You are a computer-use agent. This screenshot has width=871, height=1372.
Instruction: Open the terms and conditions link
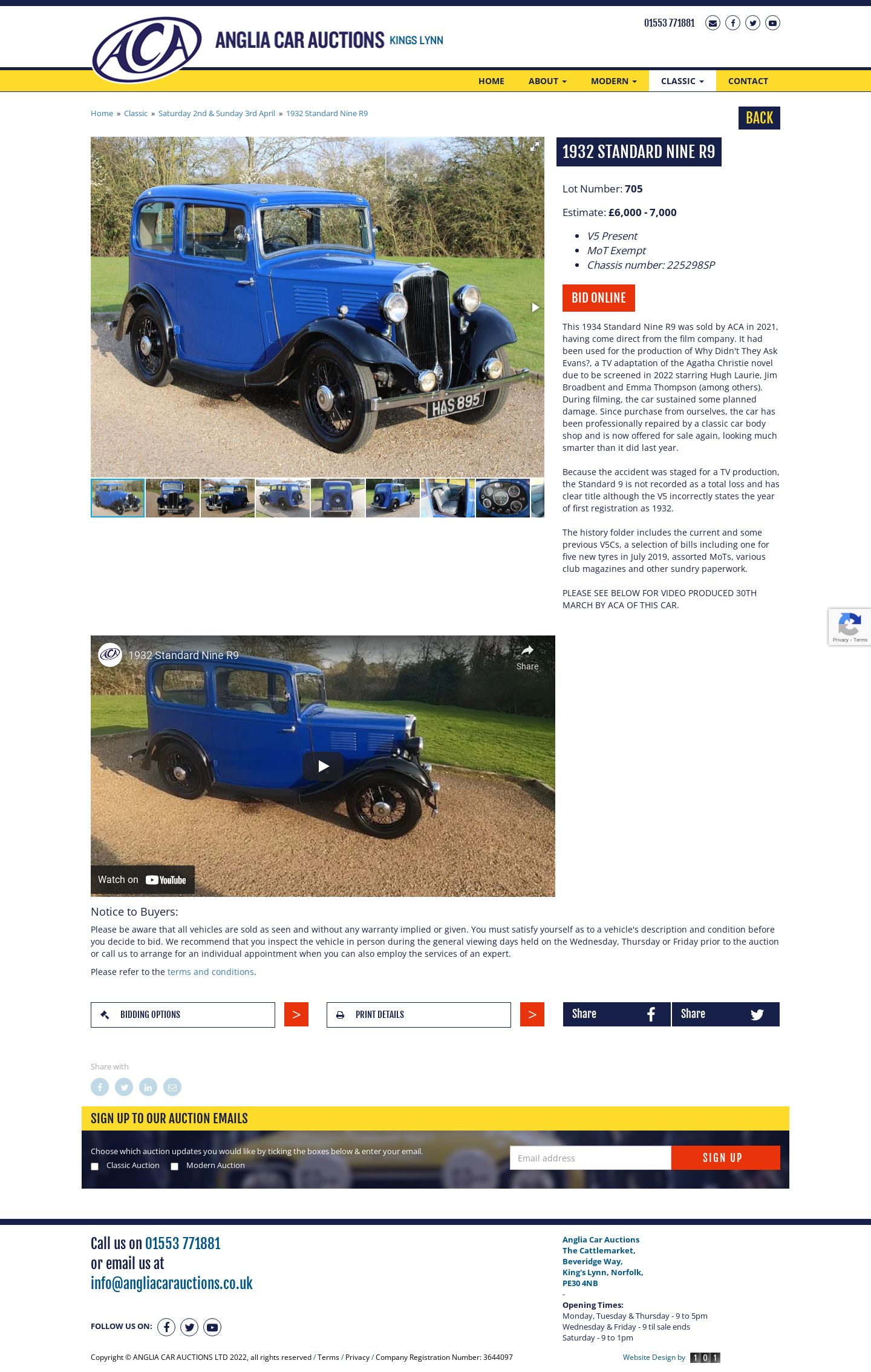click(210, 972)
